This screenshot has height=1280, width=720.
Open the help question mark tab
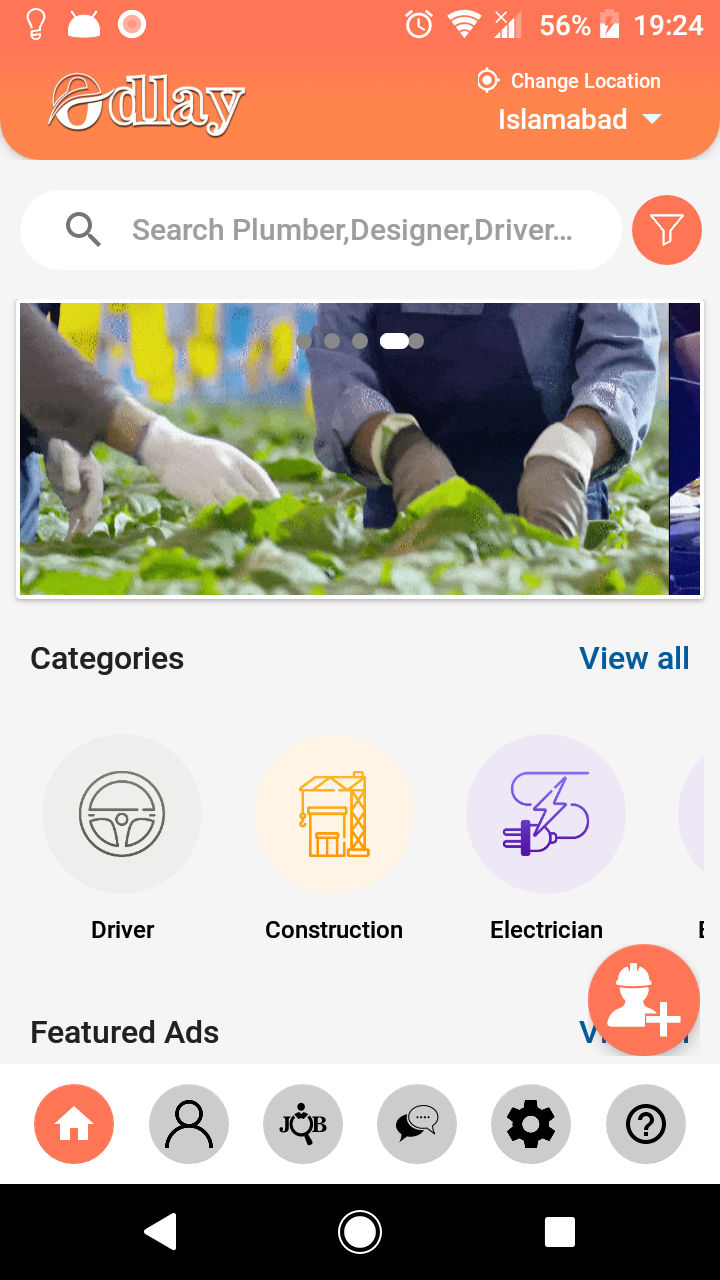646,1125
